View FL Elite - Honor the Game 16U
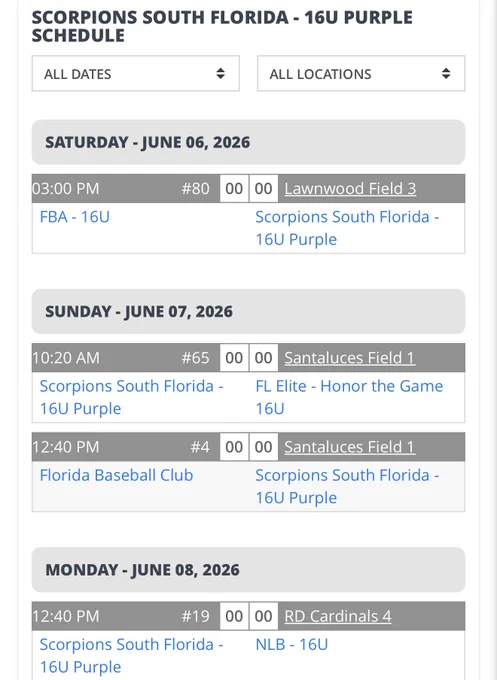Screen dimensions: 497x680 [349, 397]
